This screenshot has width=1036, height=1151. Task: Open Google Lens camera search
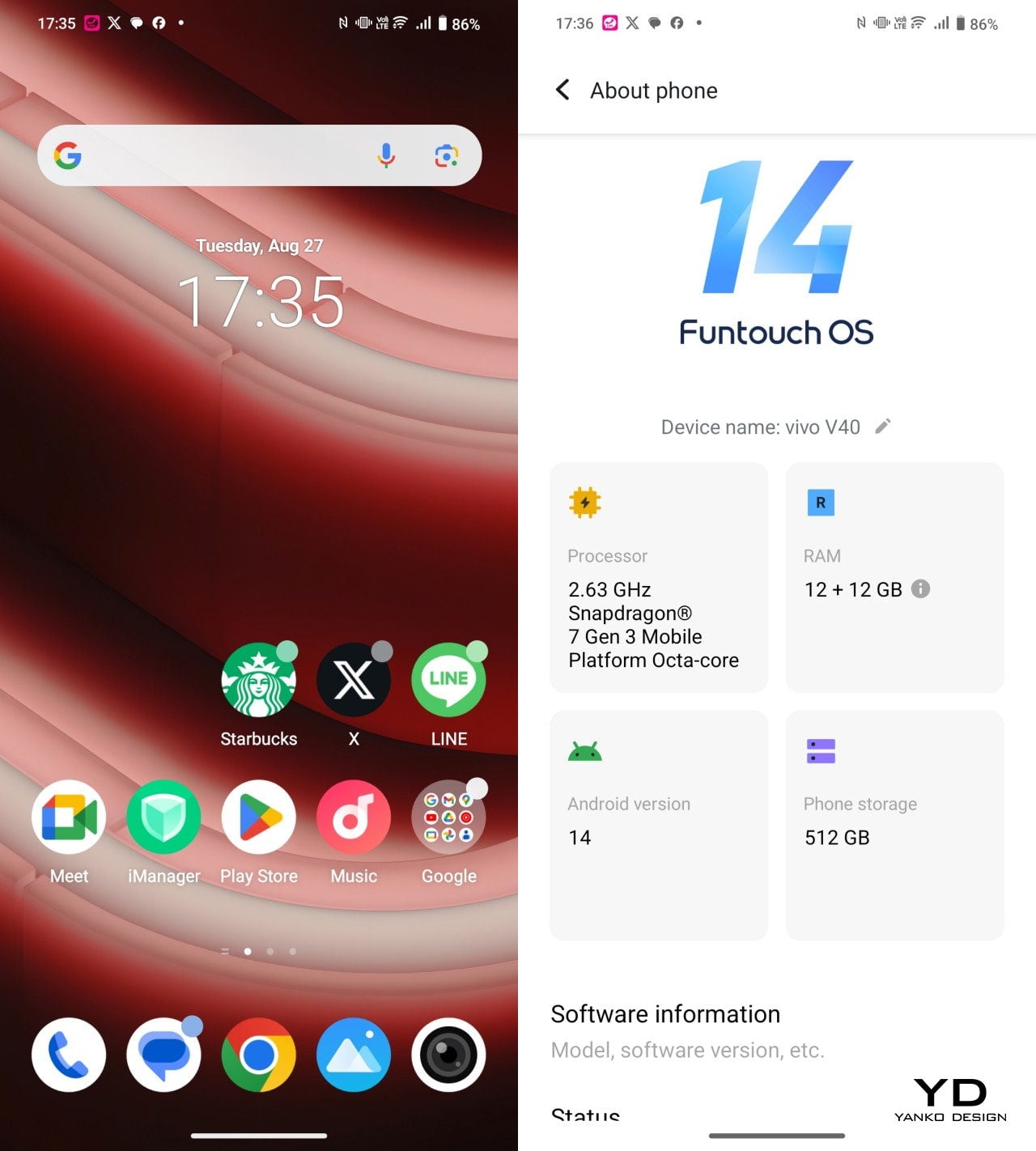tap(446, 155)
